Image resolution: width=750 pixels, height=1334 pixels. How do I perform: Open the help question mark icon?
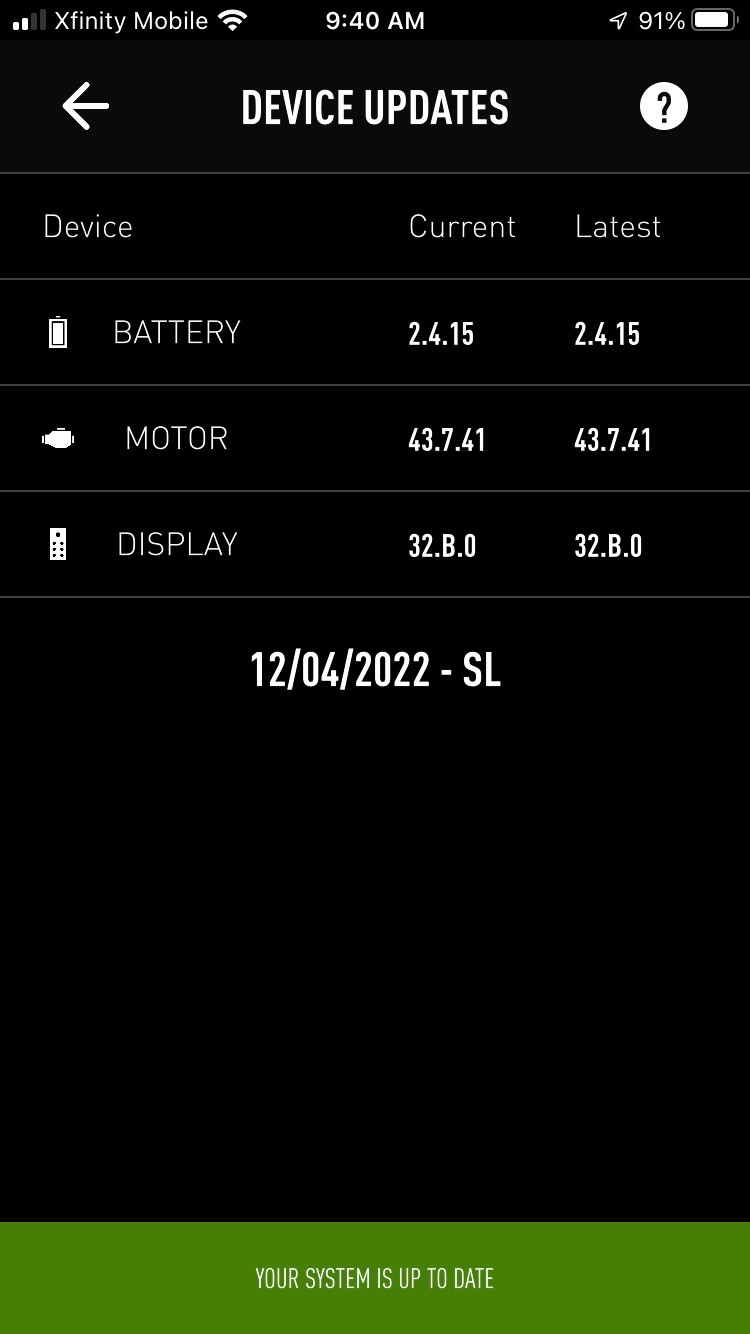(664, 106)
